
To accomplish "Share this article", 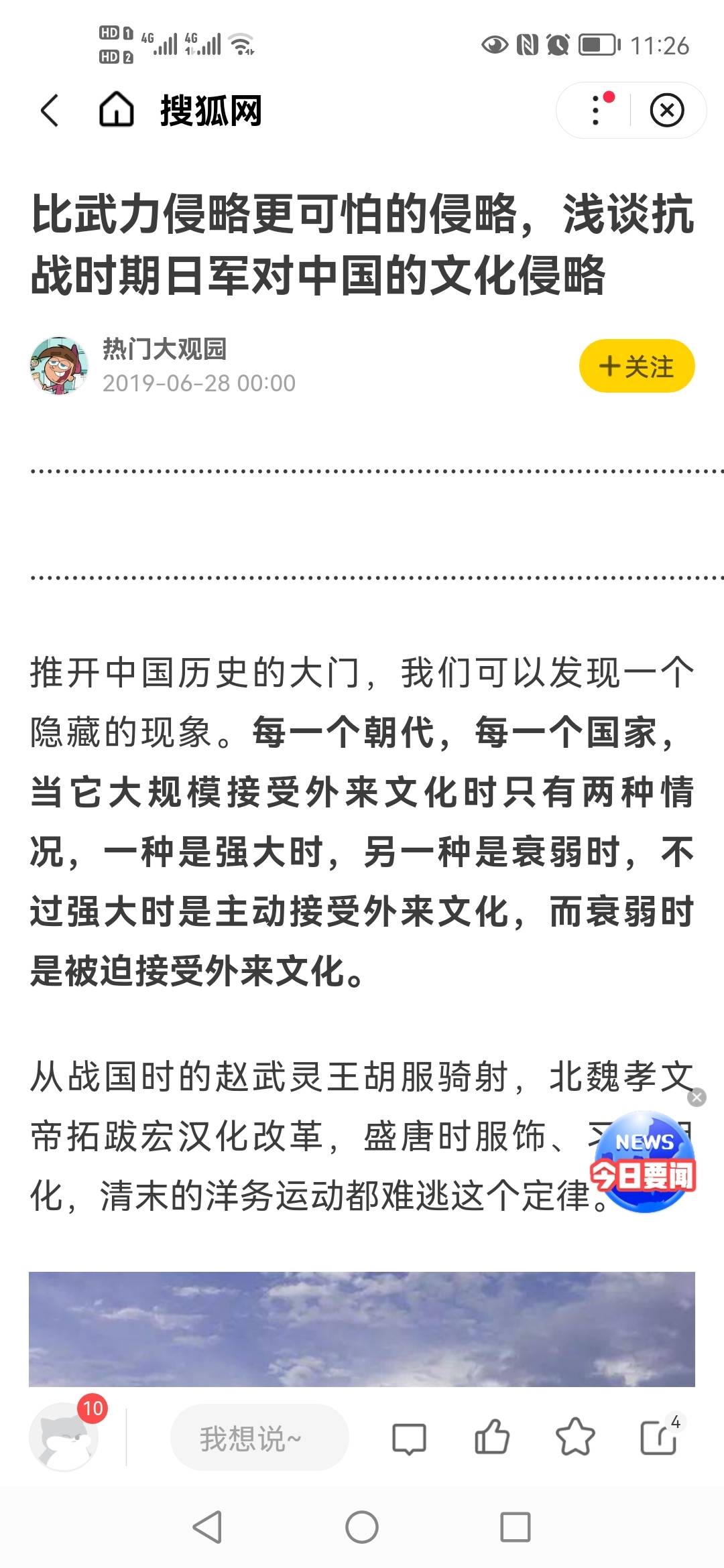I will coord(659,1437).
